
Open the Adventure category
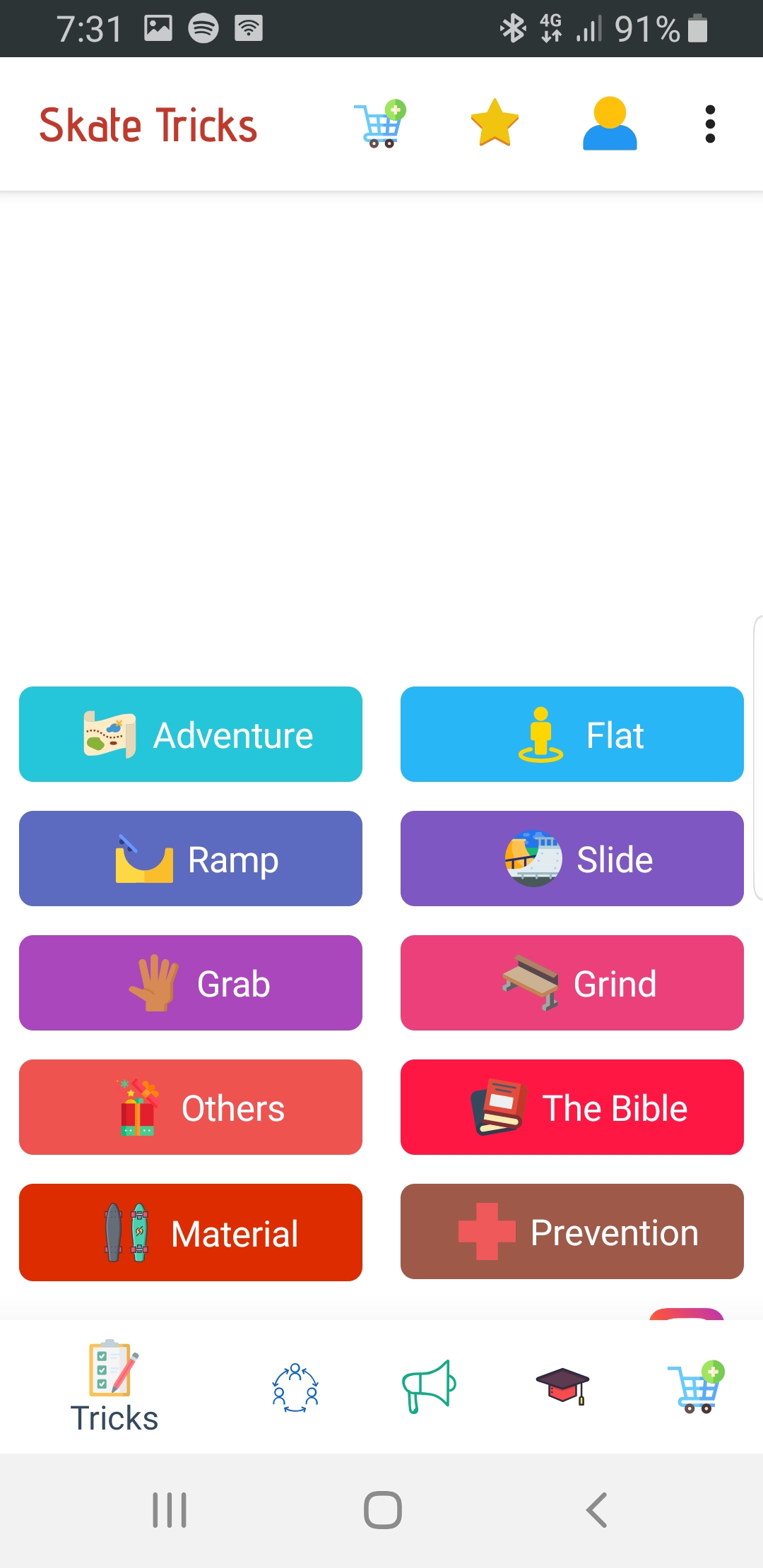(191, 735)
